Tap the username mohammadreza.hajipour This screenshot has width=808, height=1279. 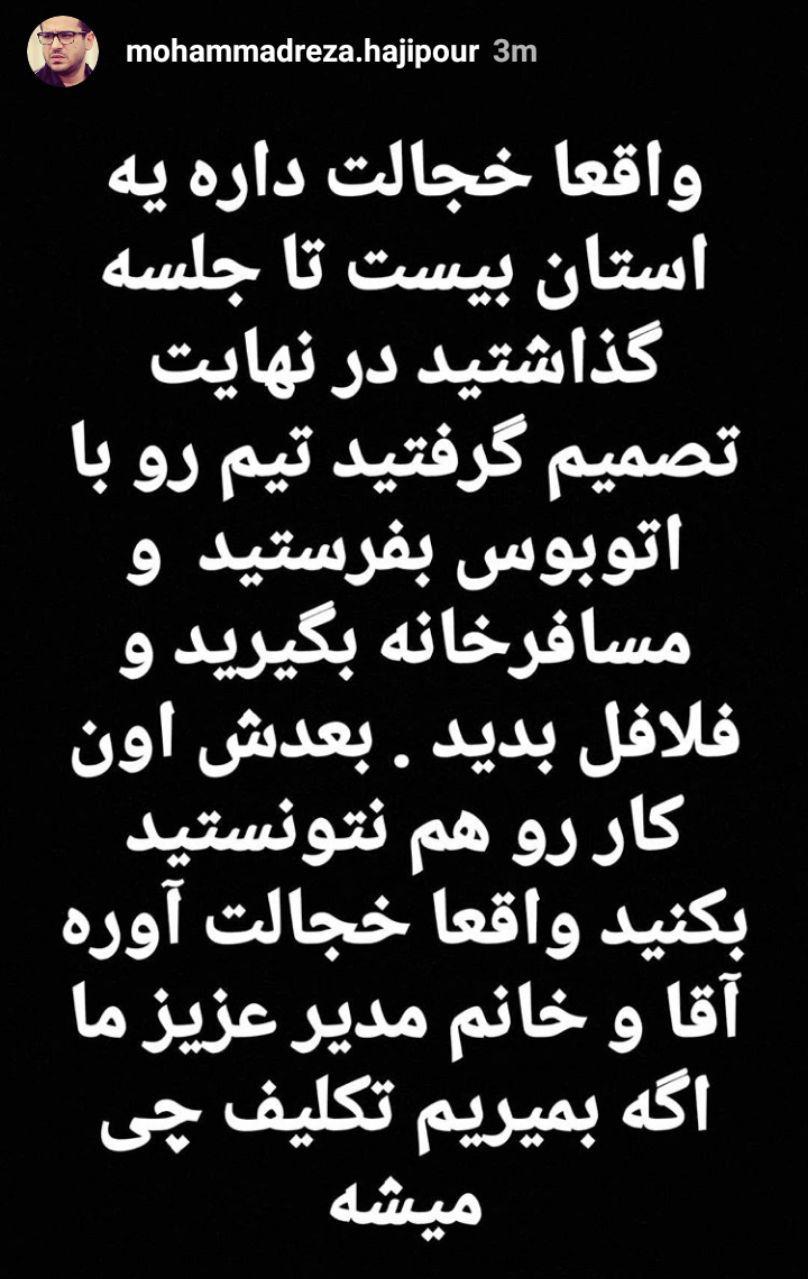(x=304, y=52)
